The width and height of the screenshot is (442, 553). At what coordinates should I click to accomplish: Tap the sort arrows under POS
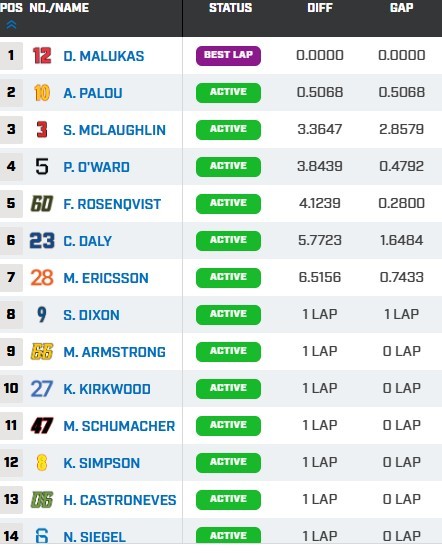coord(11,25)
